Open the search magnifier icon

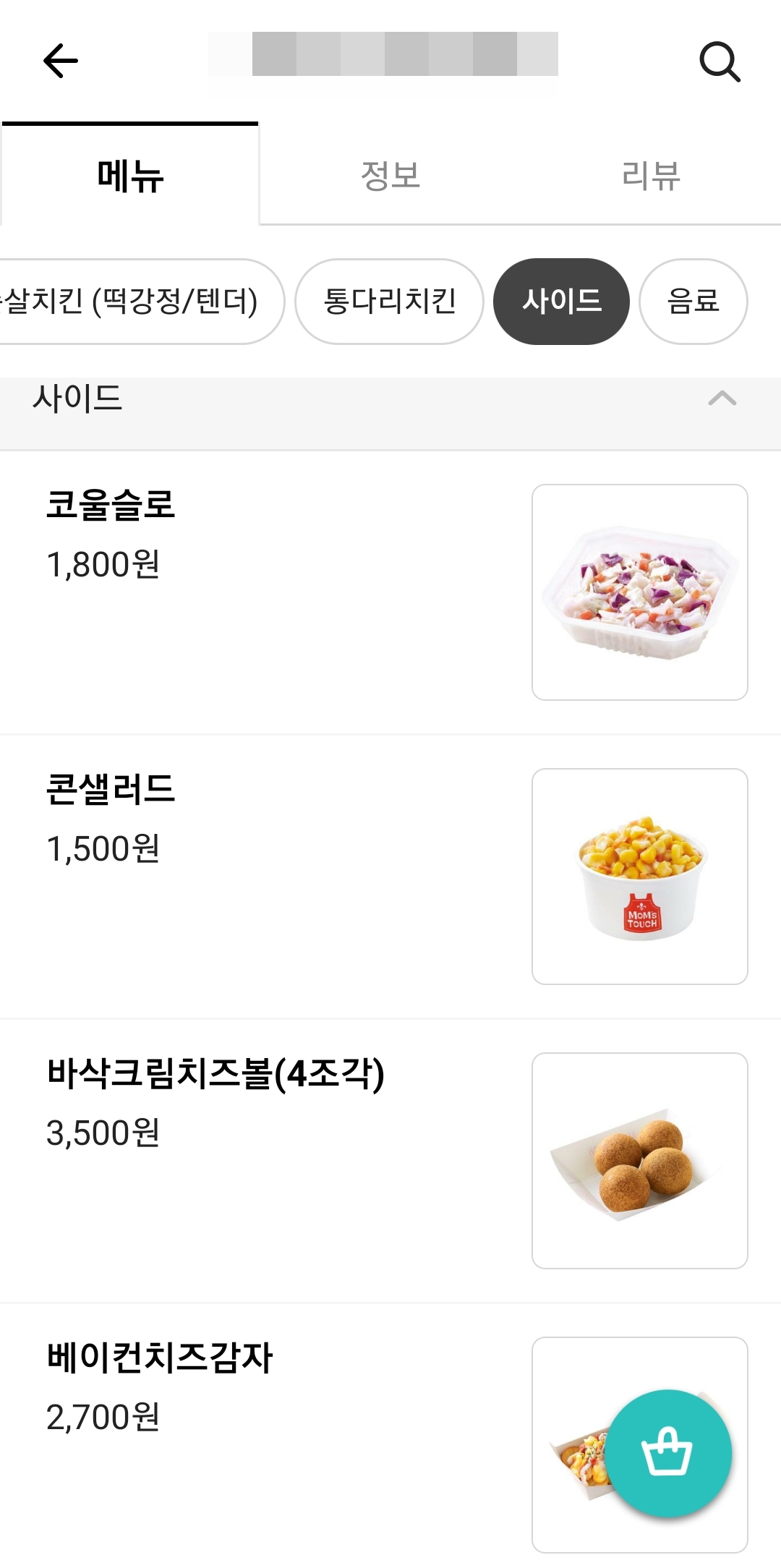720,62
